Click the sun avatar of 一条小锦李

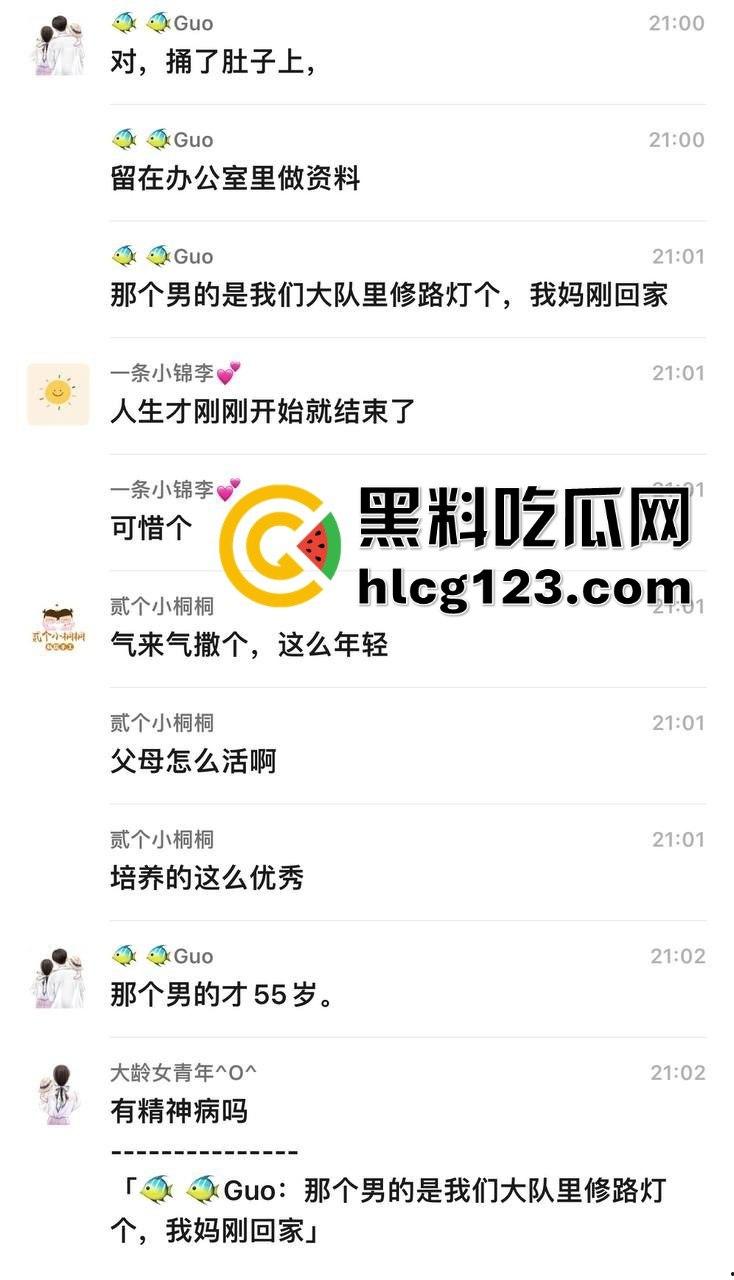click(57, 393)
